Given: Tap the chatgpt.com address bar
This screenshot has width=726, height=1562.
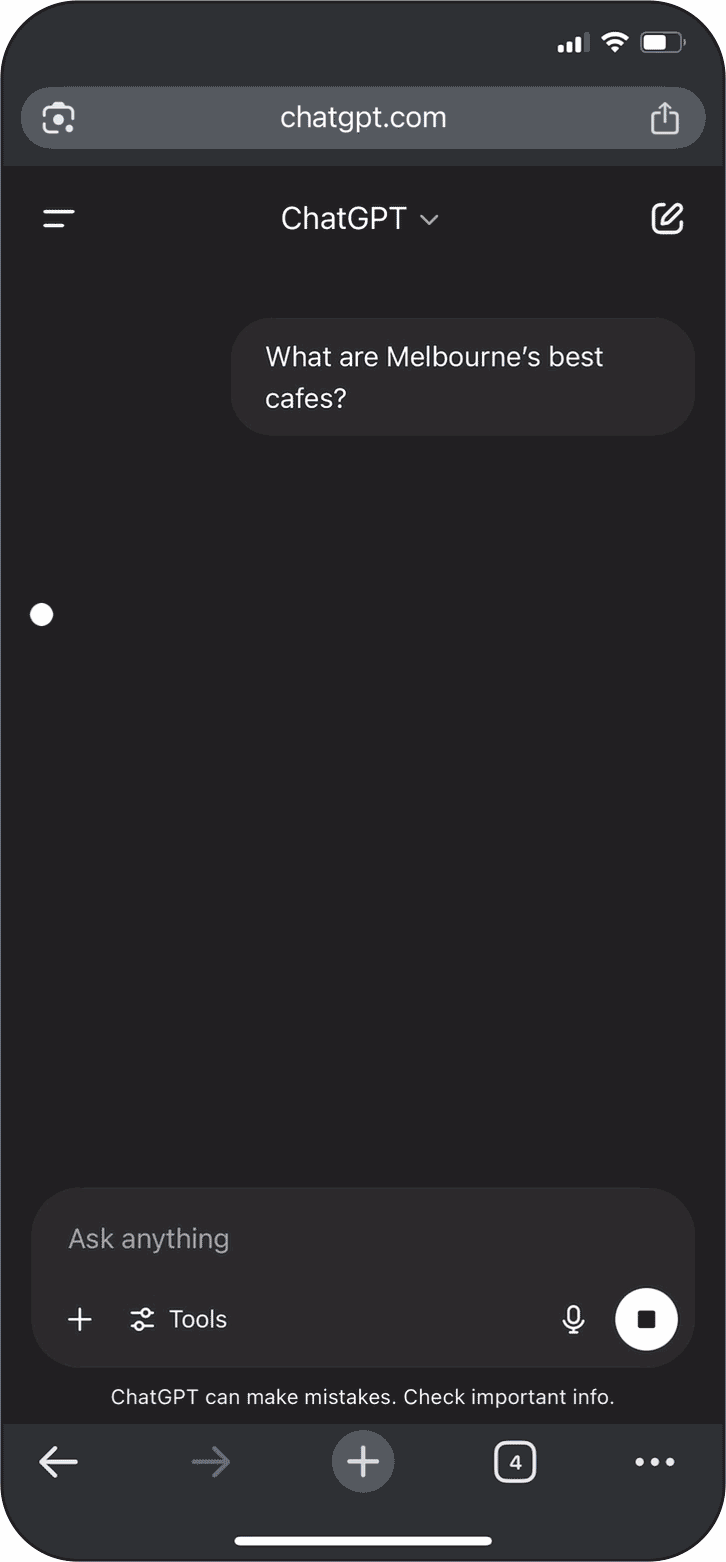Looking at the screenshot, I should point(363,118).
